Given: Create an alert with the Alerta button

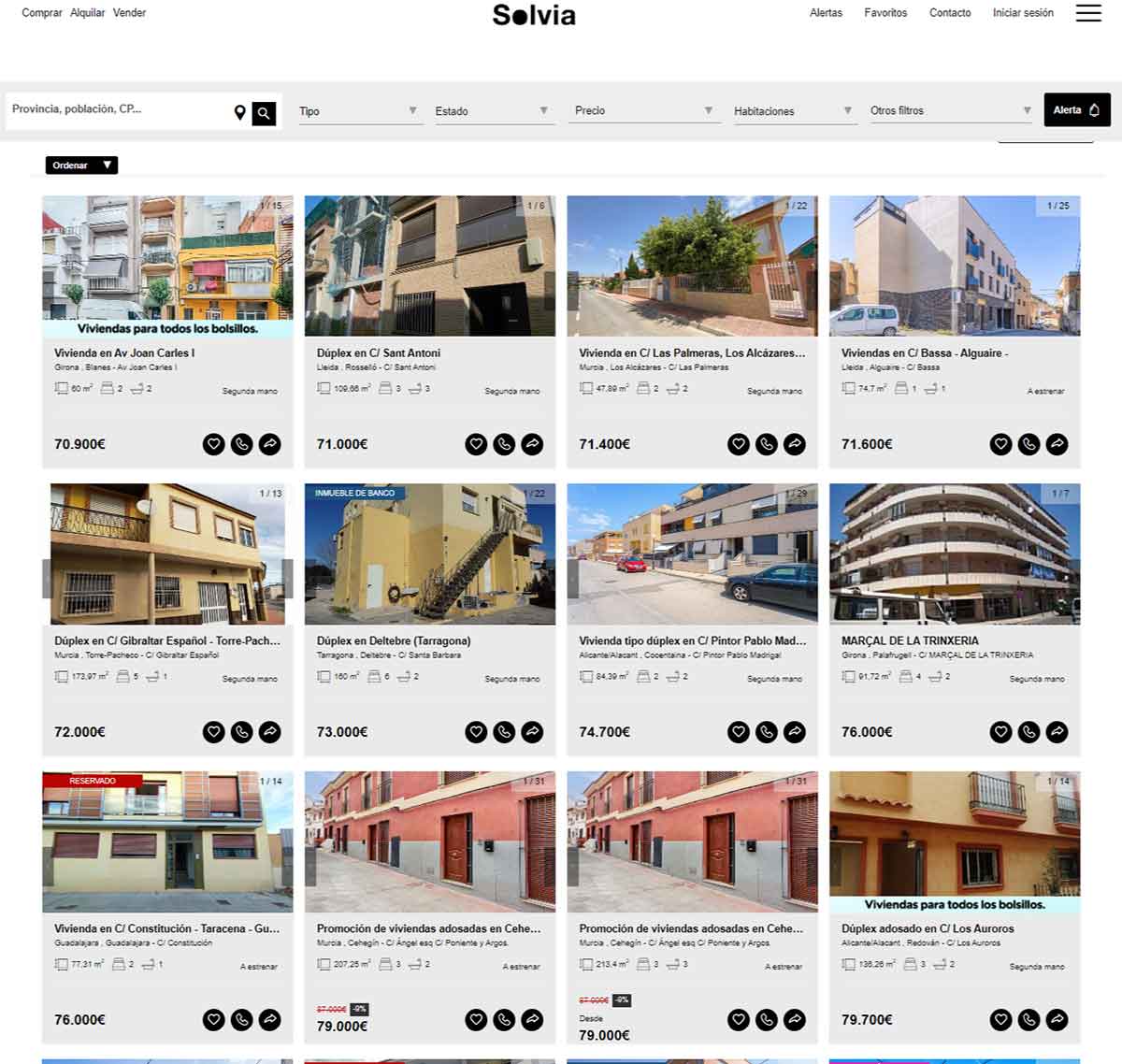Looking at the screenshot, I should (x=1077, y=110).
